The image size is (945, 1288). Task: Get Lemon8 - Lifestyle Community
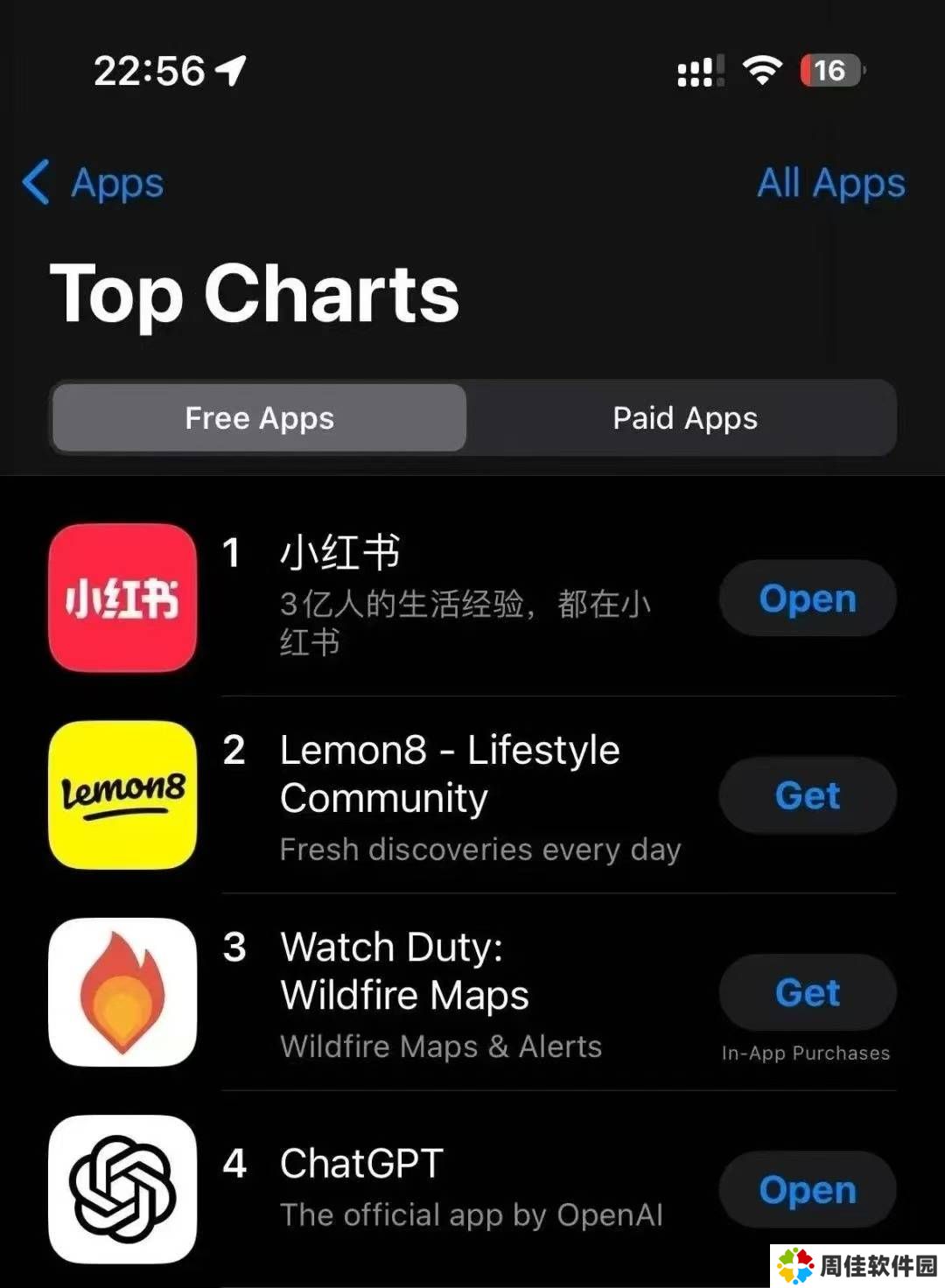[x=807, y=795]
